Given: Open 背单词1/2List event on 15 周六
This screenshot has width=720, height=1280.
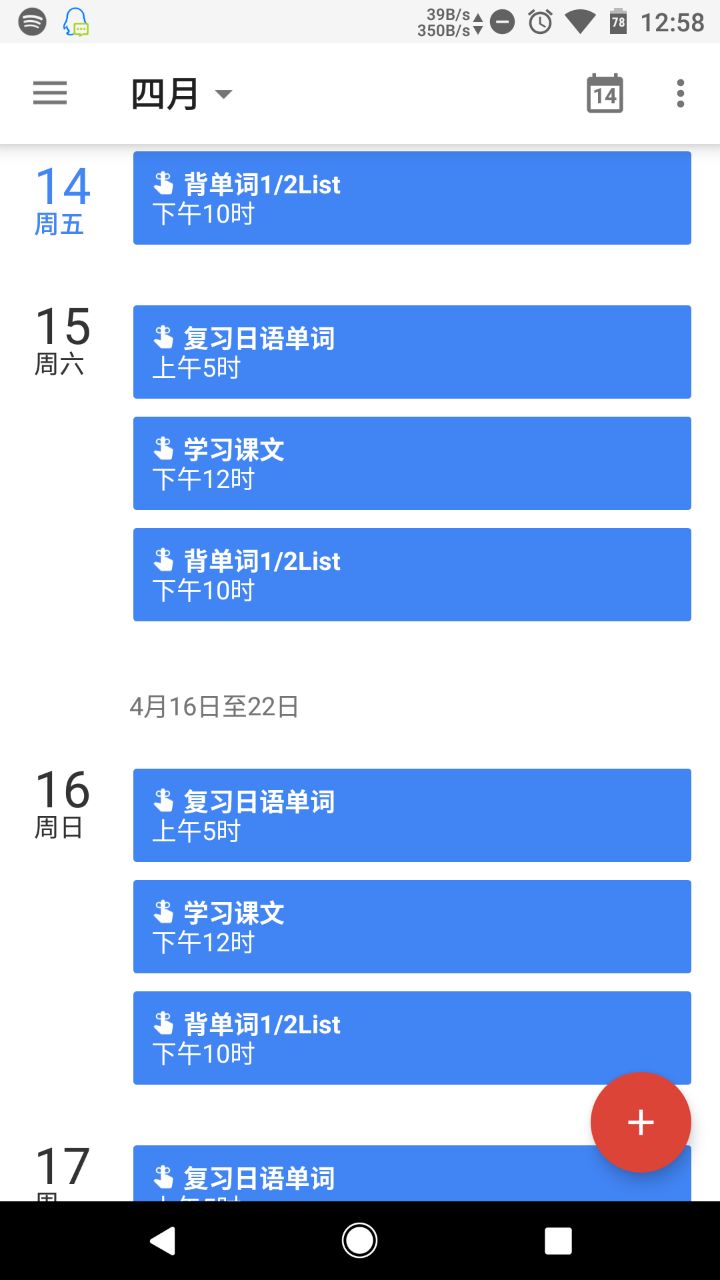Looking at the screenshot, I should [x=411, y=574].
